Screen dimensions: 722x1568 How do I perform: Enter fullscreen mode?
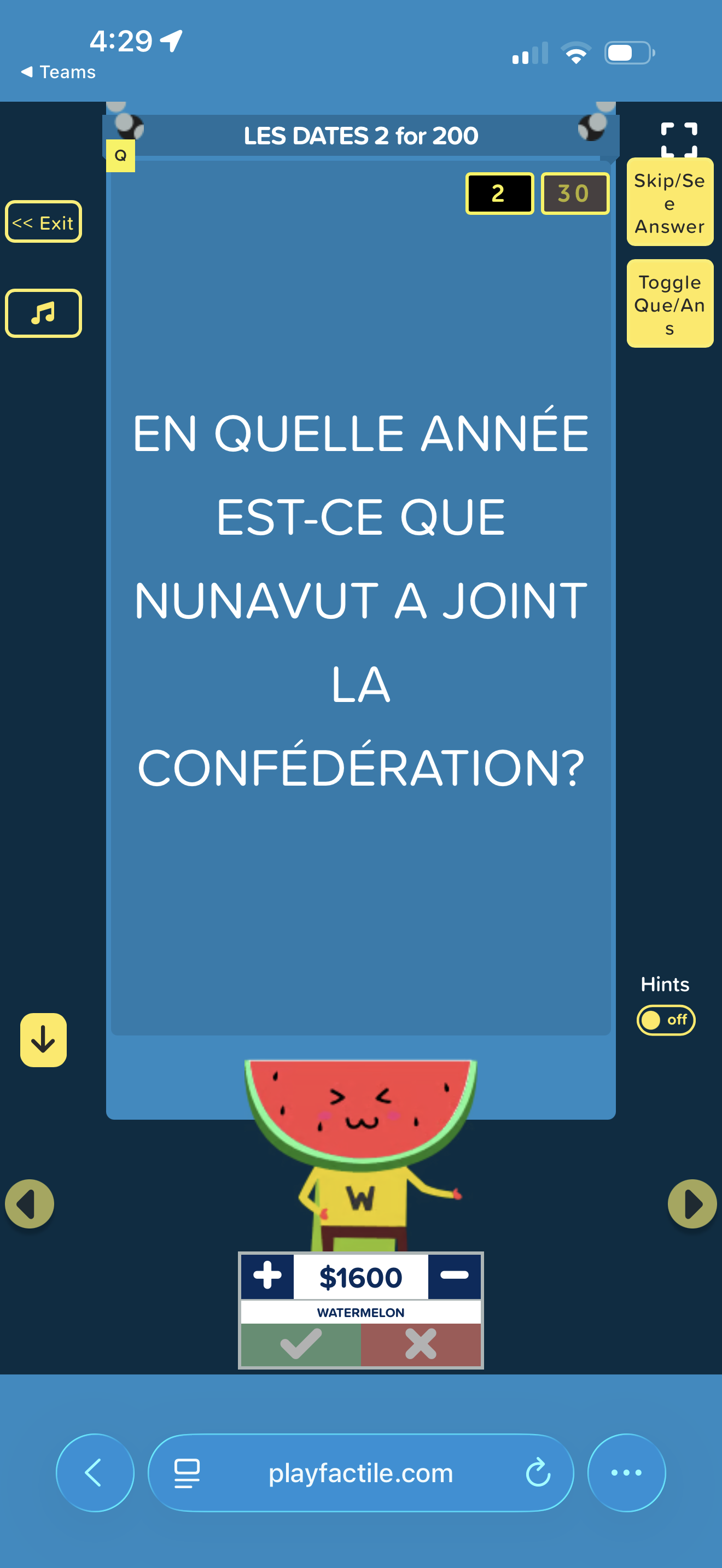[679, 140]
